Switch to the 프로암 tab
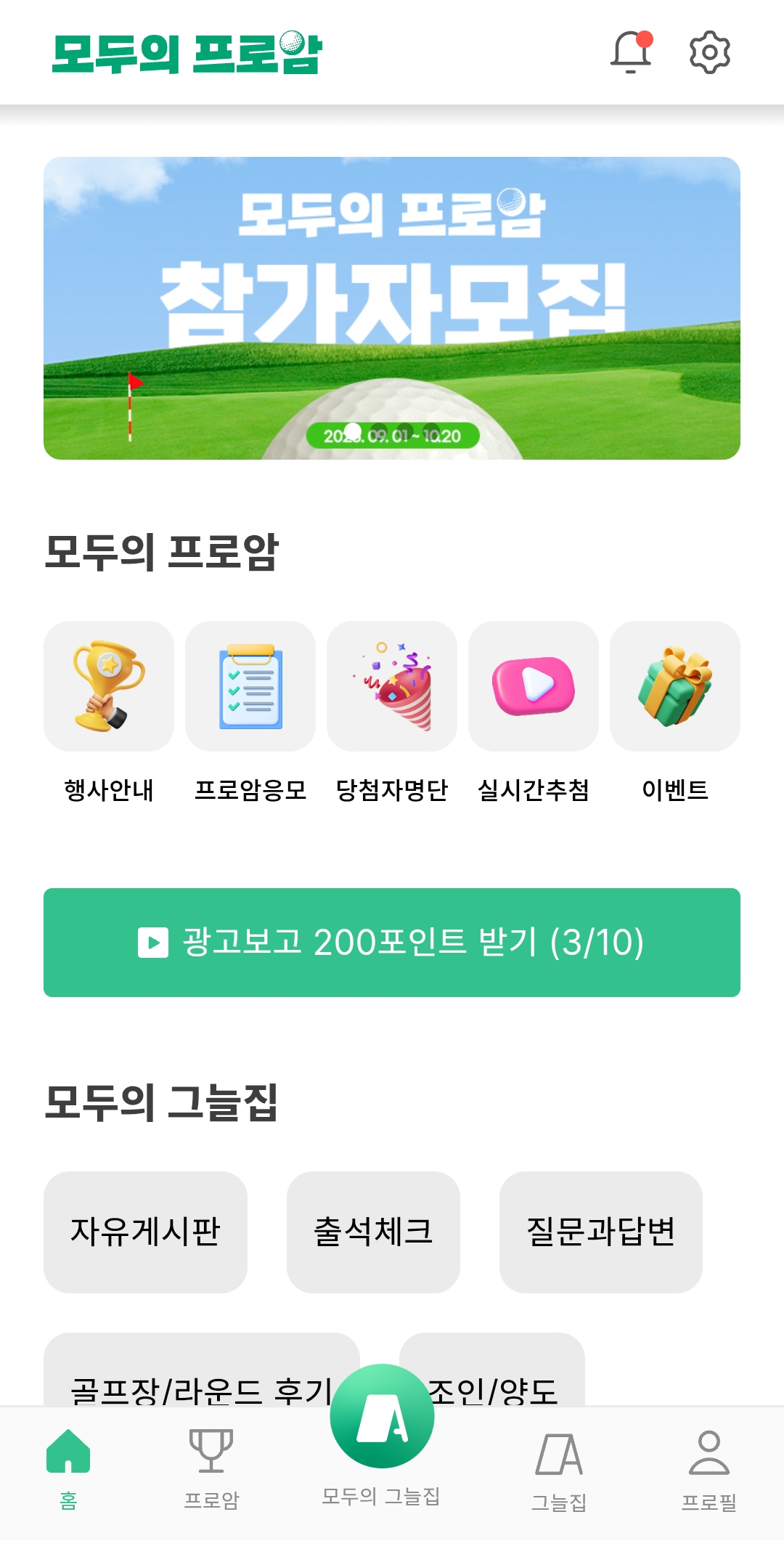784x1541 pixels. tap(211, 1467)
